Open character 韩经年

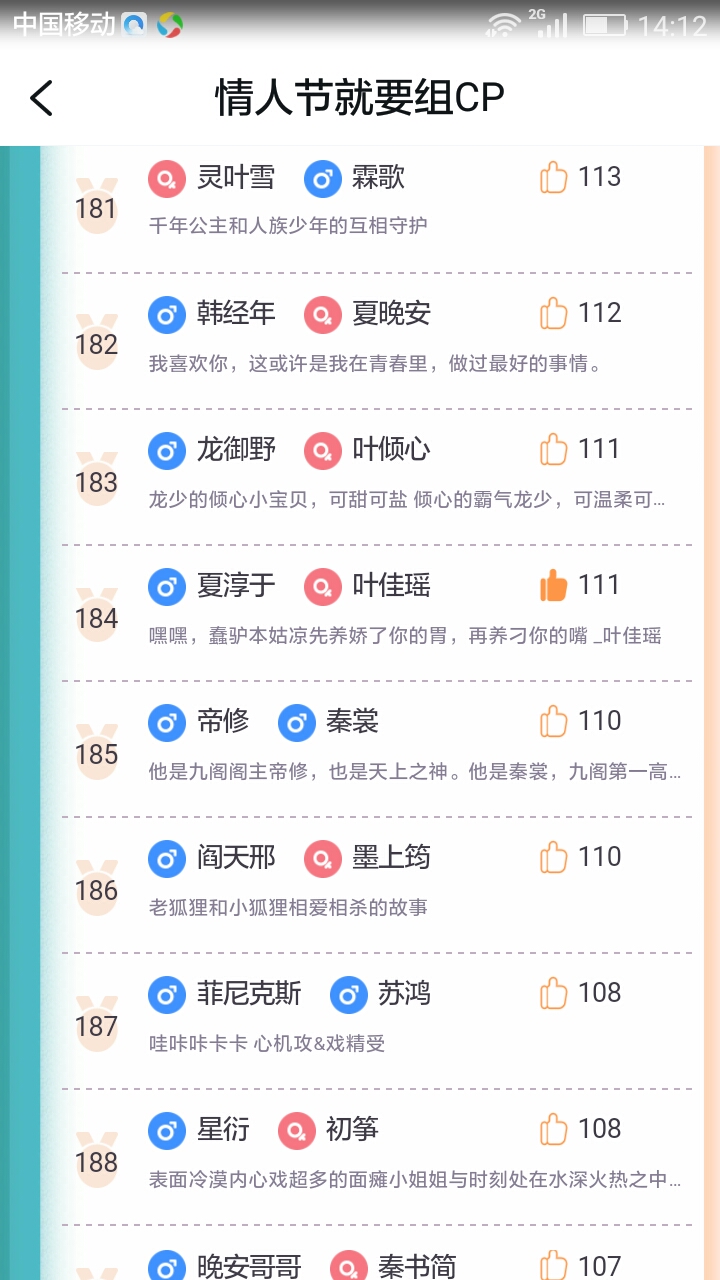pos(234,314)
